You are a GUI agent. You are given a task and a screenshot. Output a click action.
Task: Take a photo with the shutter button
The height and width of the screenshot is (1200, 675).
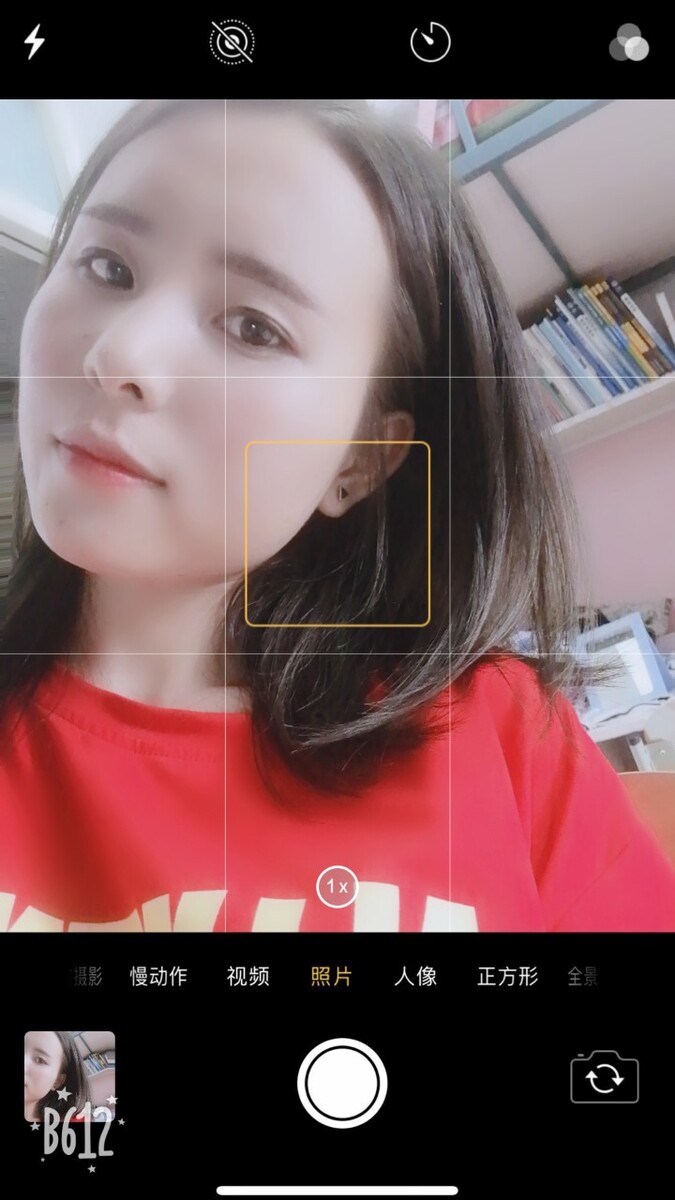342,1083
